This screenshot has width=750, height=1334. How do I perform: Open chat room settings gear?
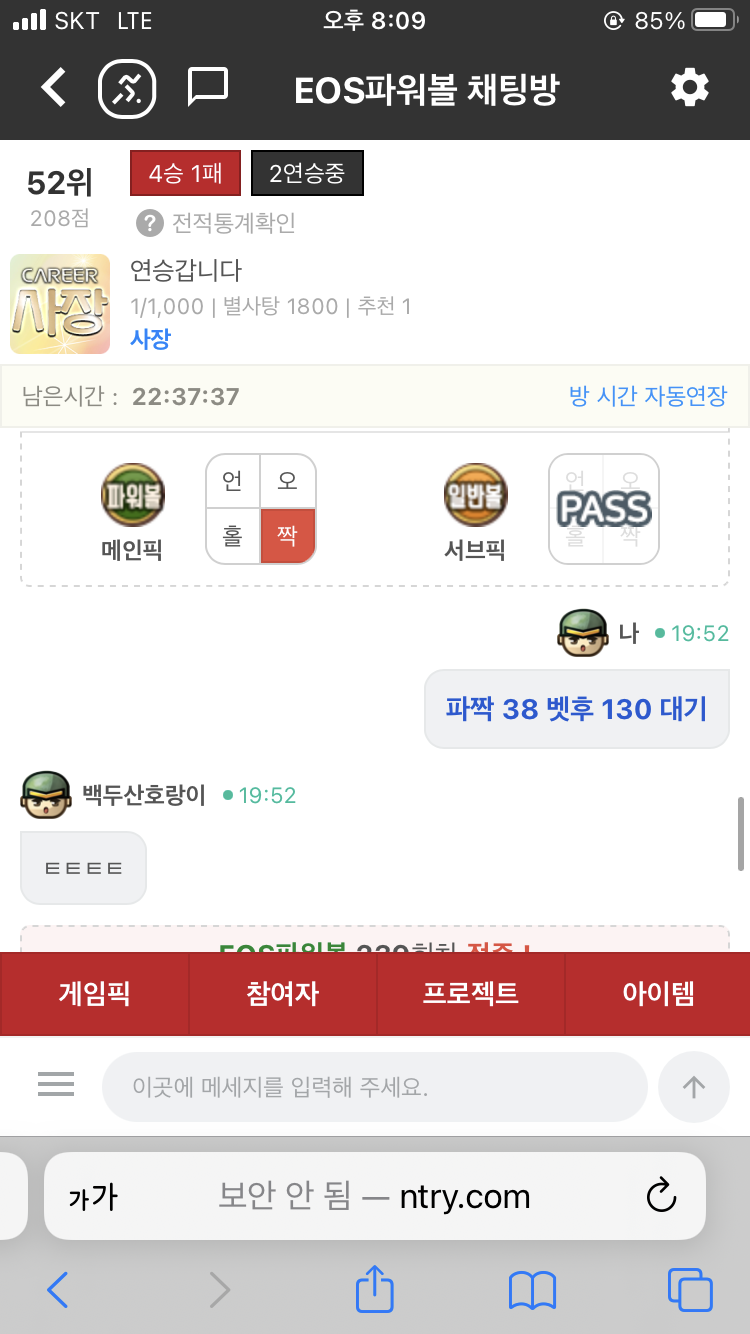(x=689, y=88)
